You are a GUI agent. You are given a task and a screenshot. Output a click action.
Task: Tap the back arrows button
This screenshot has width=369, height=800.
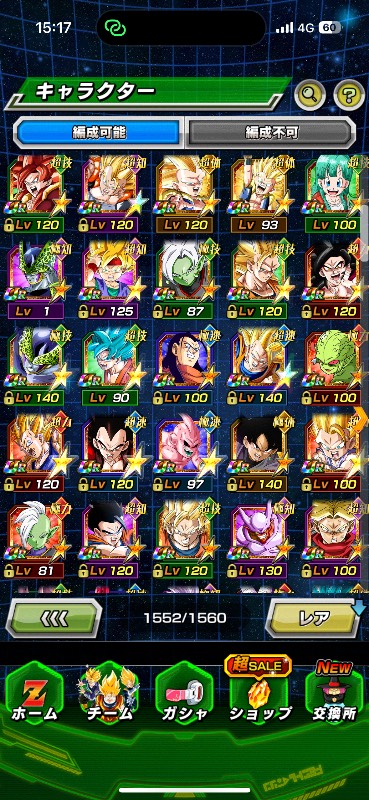53,618
